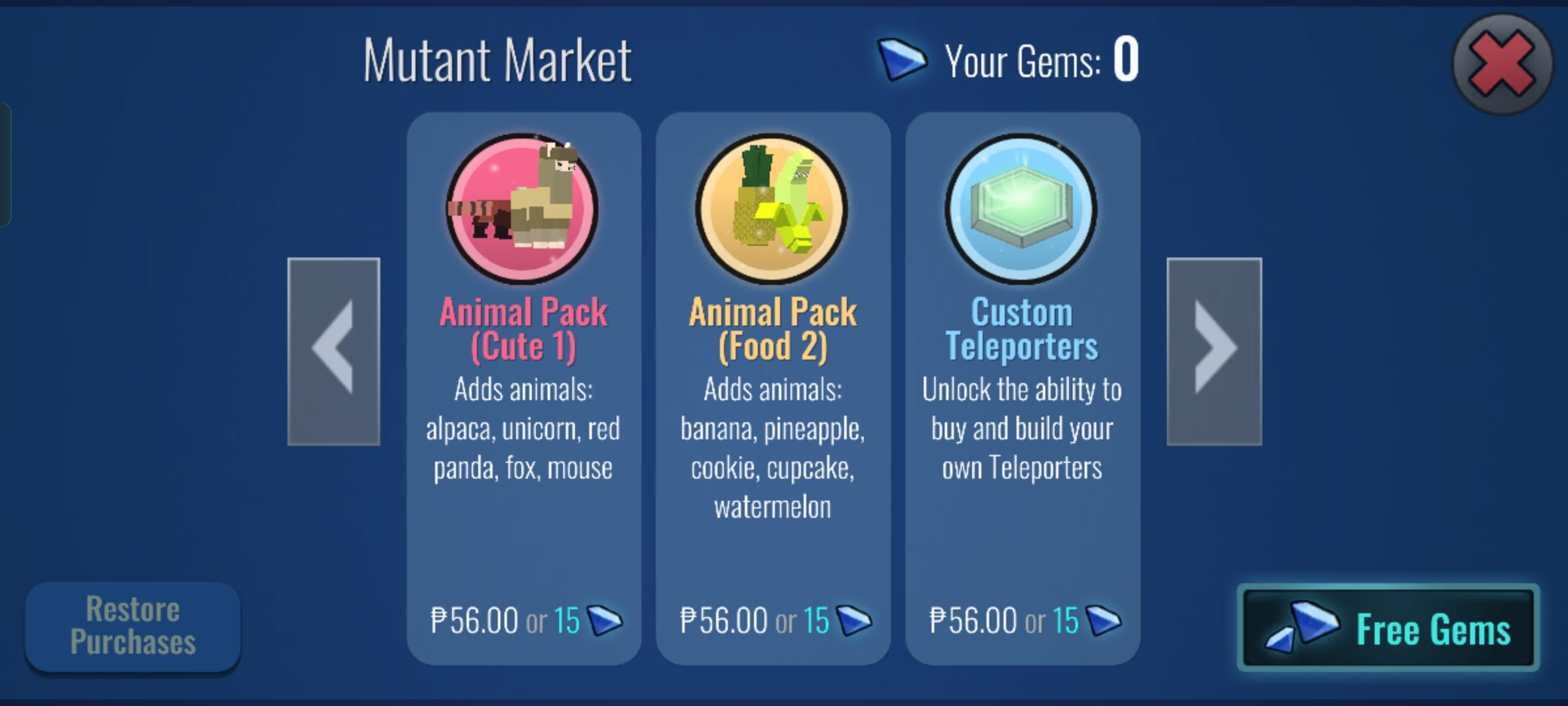Select the Animal Pack (Food 2) card

coord(773,388)
